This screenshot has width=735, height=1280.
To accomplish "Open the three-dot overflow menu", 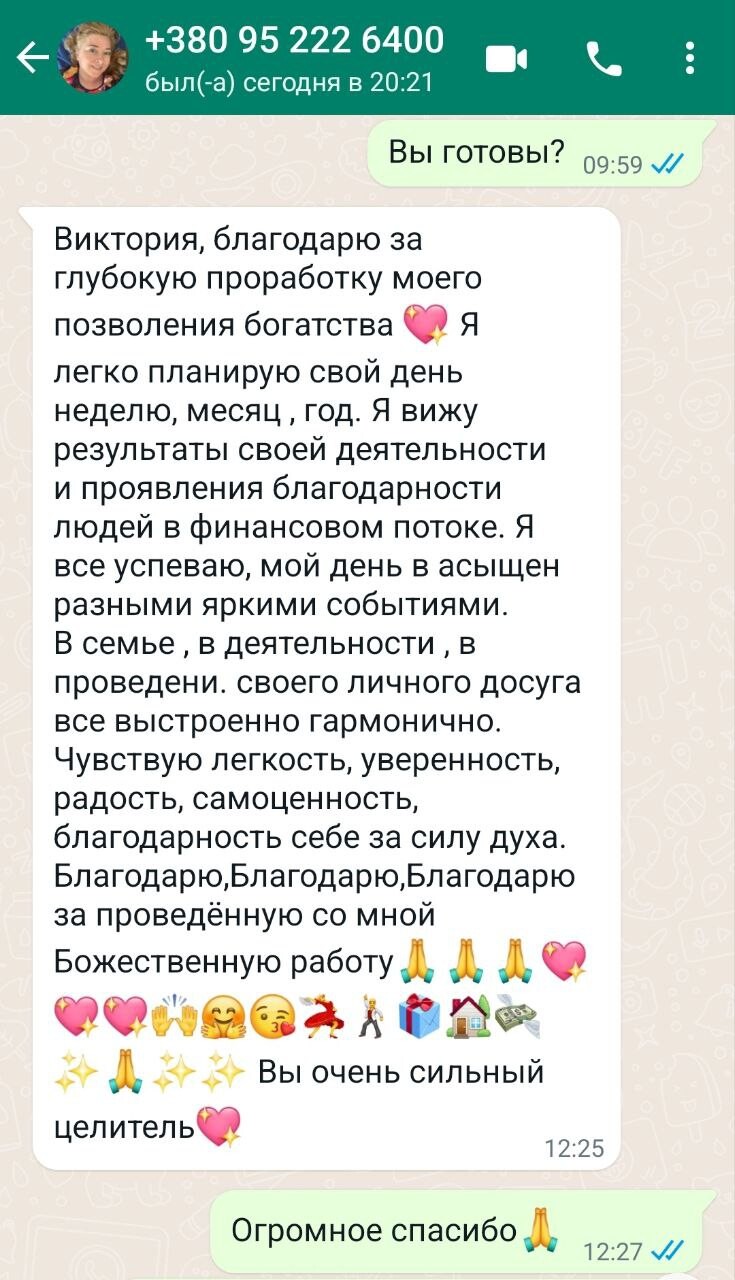I will [690, 60].
